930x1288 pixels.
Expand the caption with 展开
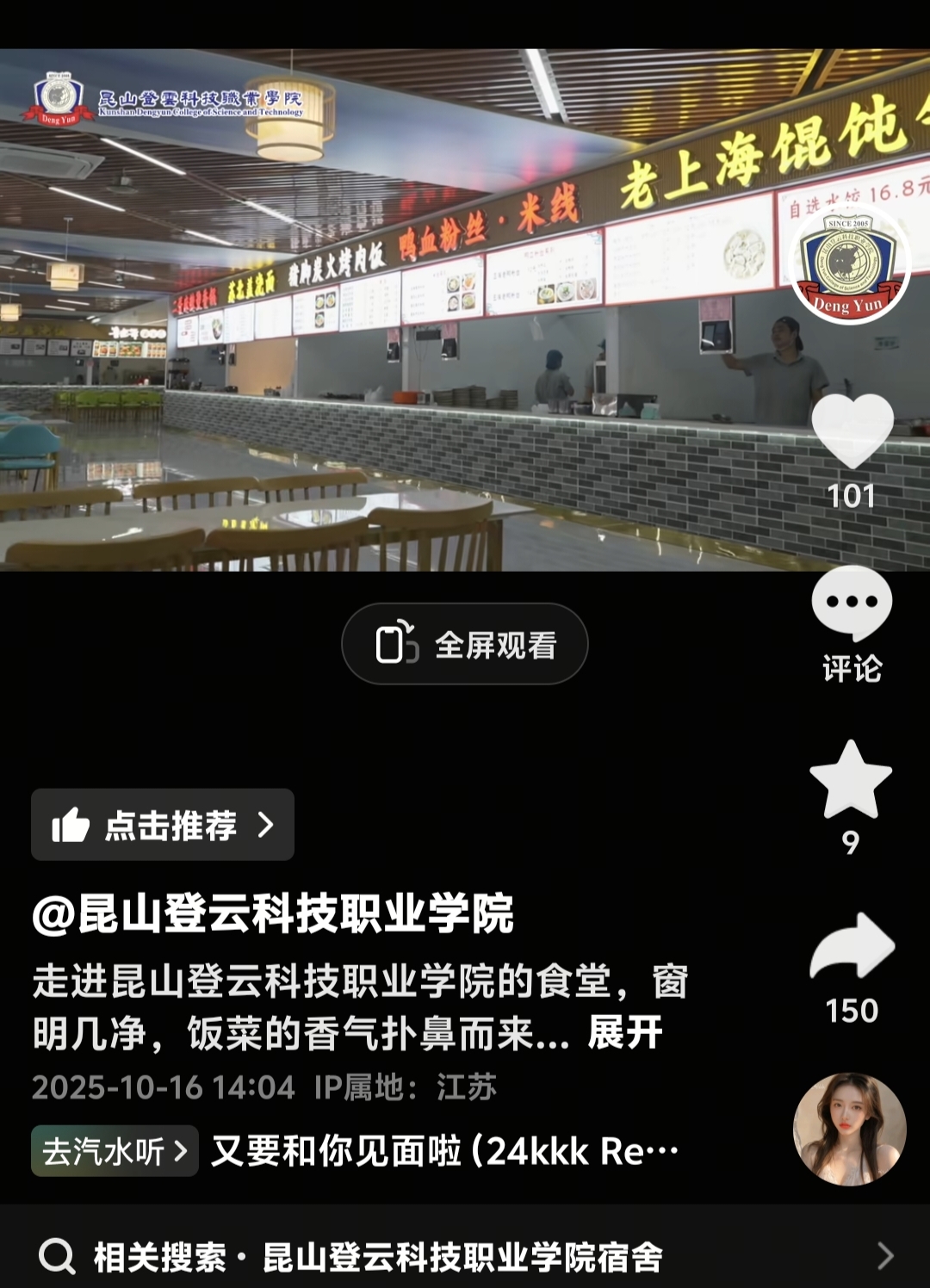click(625, 1032)
